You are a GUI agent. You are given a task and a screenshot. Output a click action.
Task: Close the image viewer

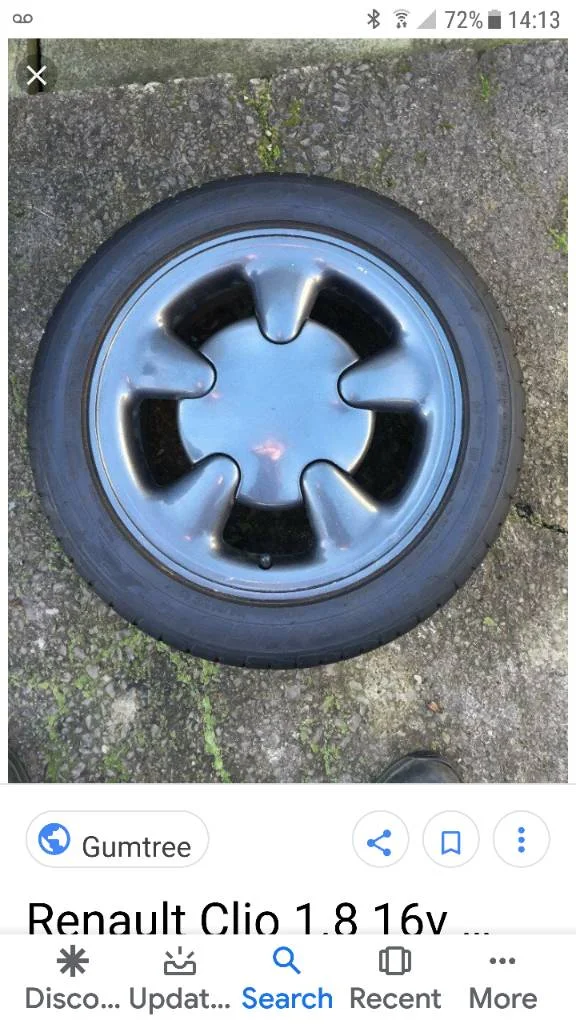tap(37, 76)
